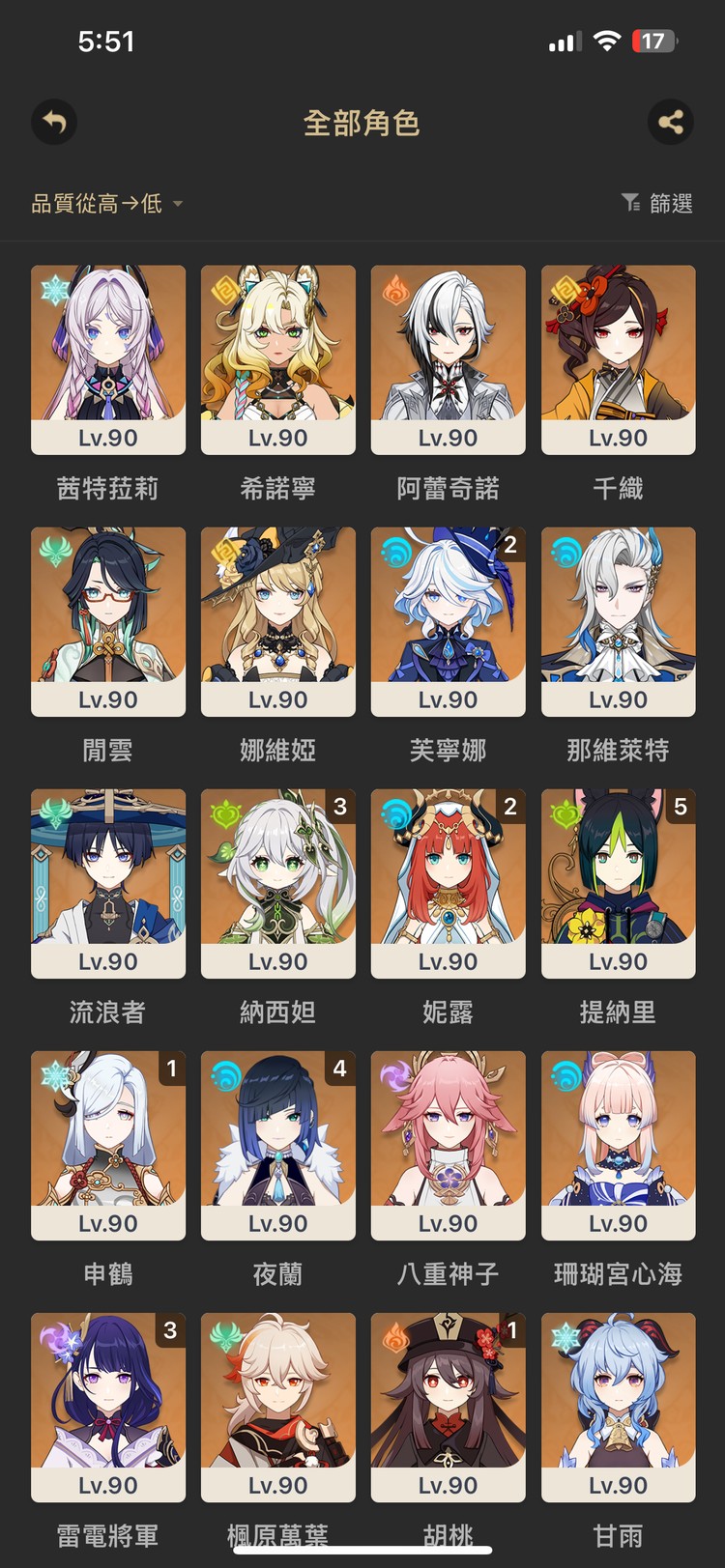Image resolution: width=725 pixels, height=1568 pixels.
Task: View 八重神子 character card
Action: (x=449, y=1145)
